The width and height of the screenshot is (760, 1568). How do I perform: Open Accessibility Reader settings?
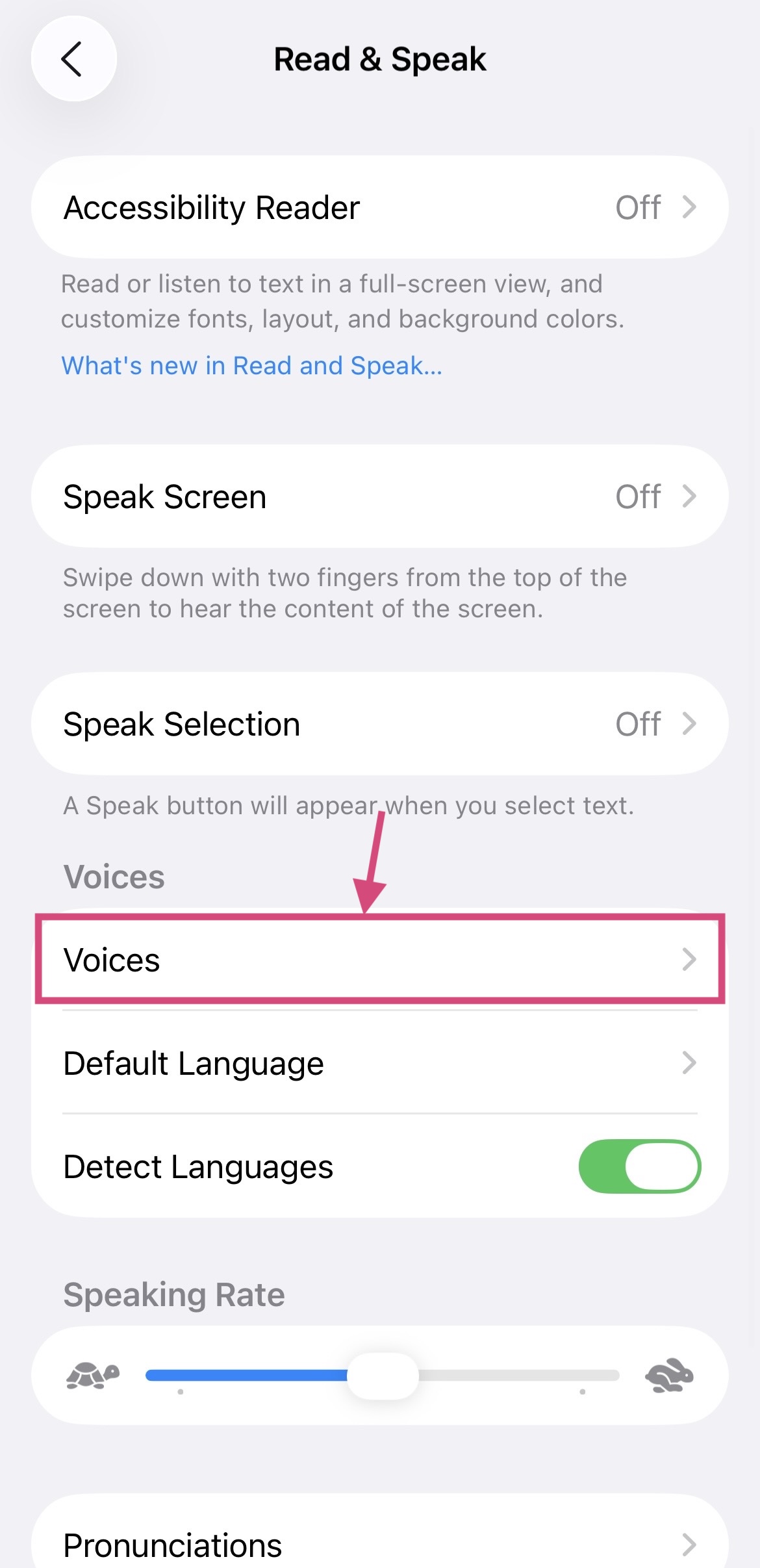click(x=379, y=208)
